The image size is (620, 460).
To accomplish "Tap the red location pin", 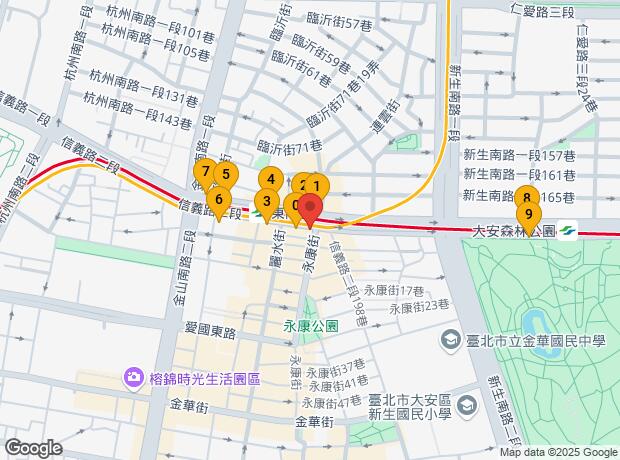I will coord(310,212).
